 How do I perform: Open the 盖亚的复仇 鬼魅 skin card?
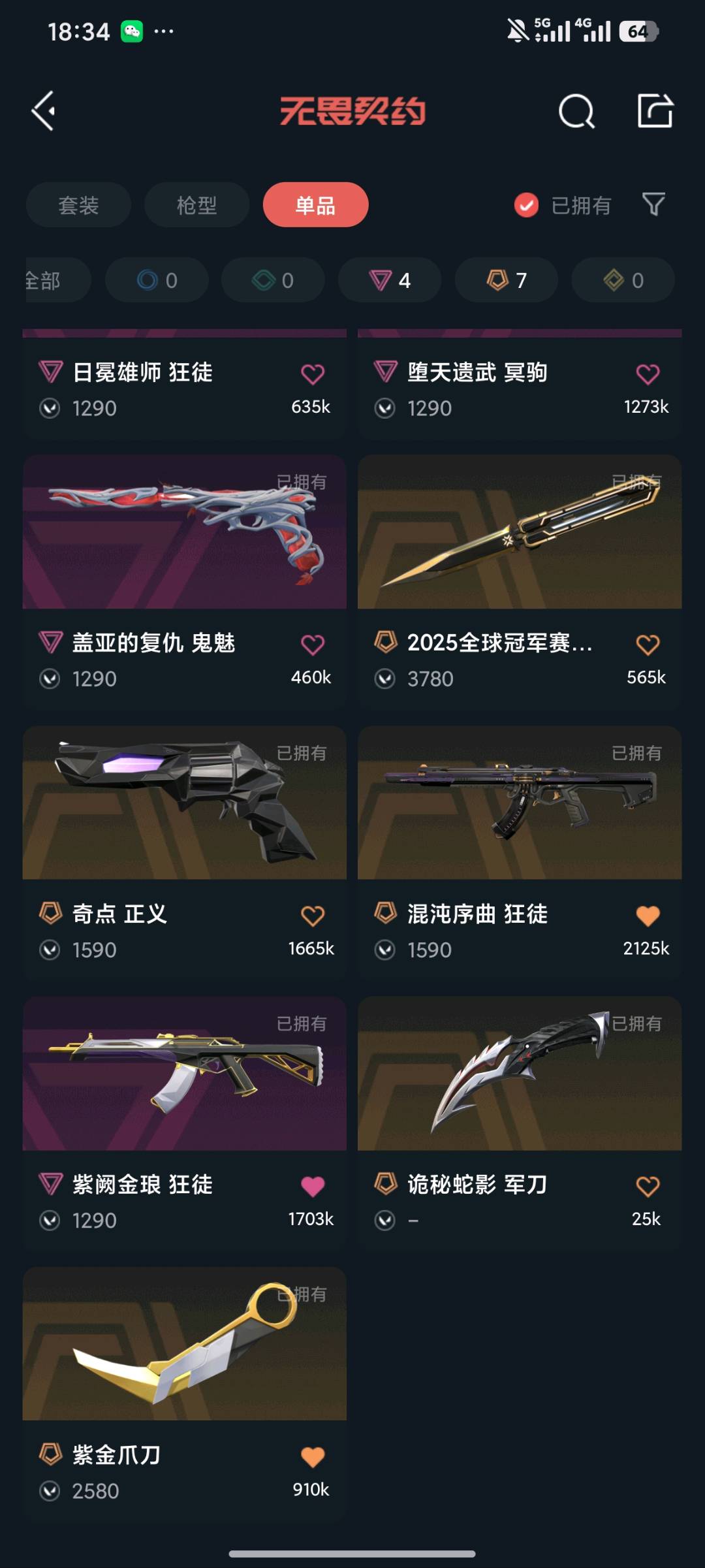click(185, 582)
